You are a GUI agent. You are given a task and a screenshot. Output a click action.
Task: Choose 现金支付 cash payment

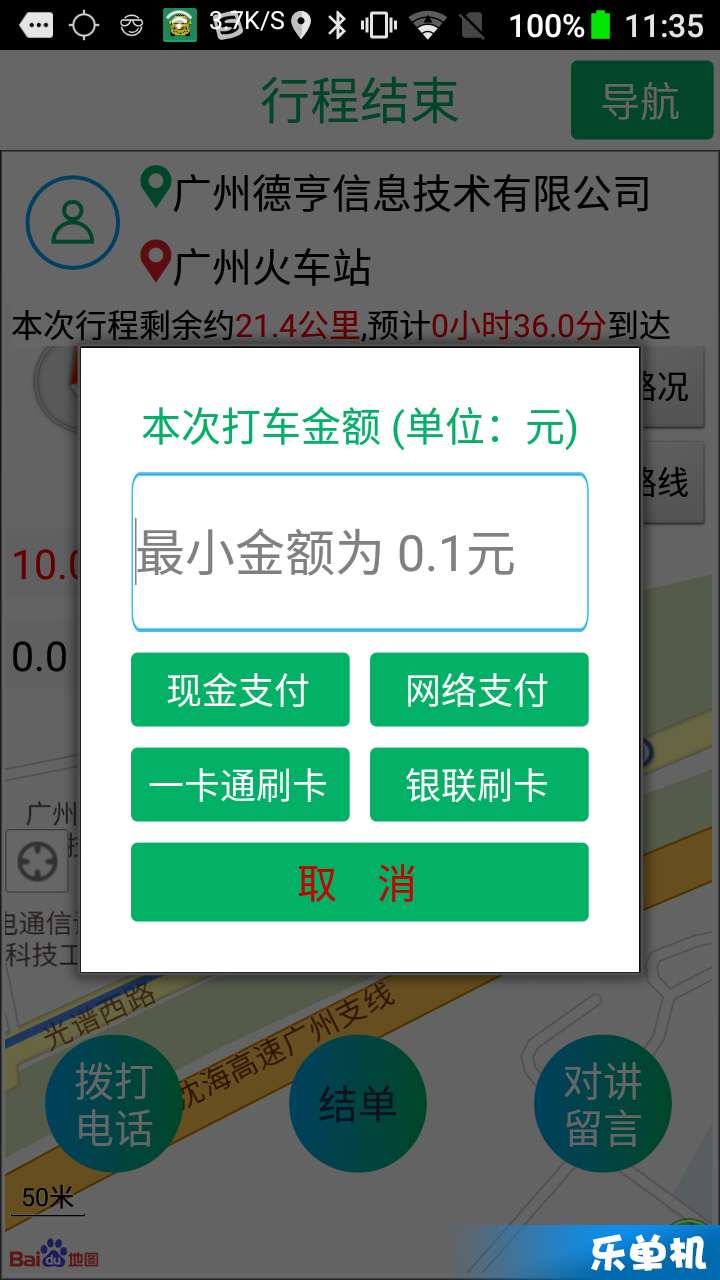click(x=240, y=690)
